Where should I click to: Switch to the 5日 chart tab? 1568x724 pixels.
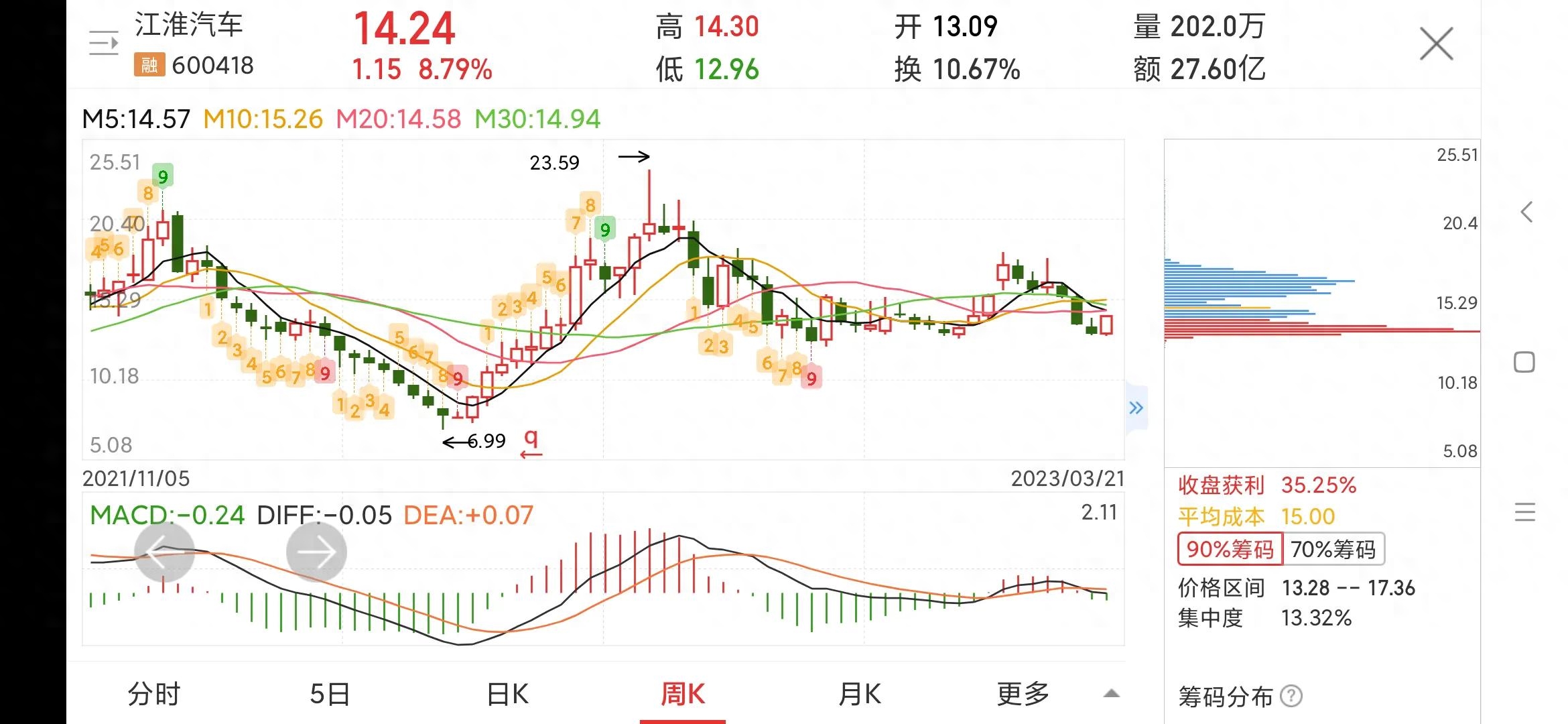click(x=330, y=695)
